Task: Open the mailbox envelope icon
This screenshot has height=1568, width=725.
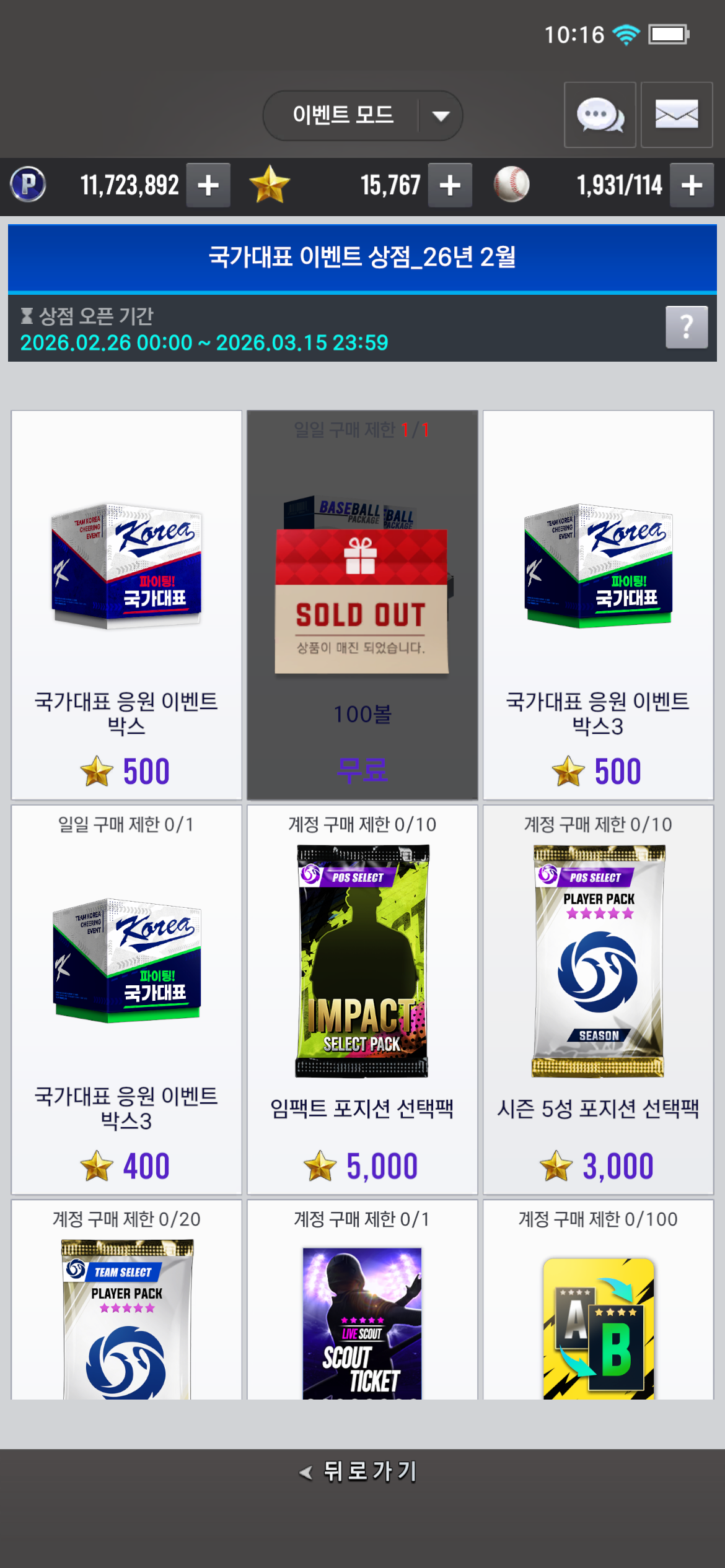Action: 676,115
